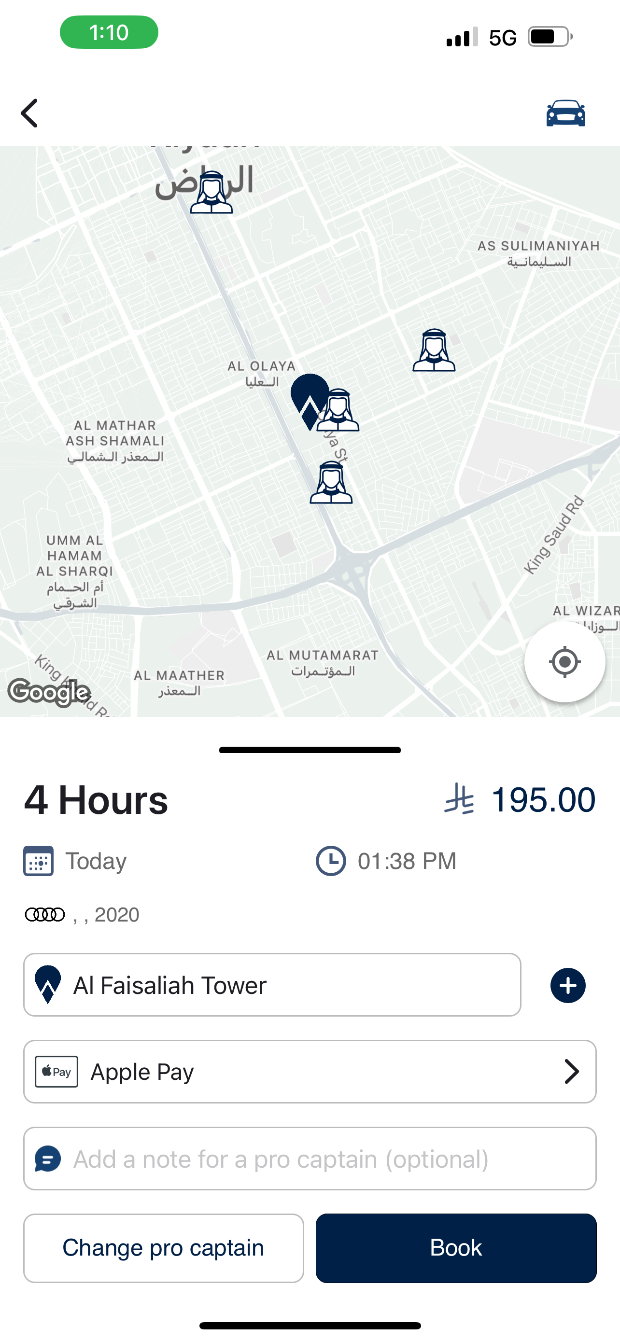Change the 01:38 PM pickup time

pos(386,861)
